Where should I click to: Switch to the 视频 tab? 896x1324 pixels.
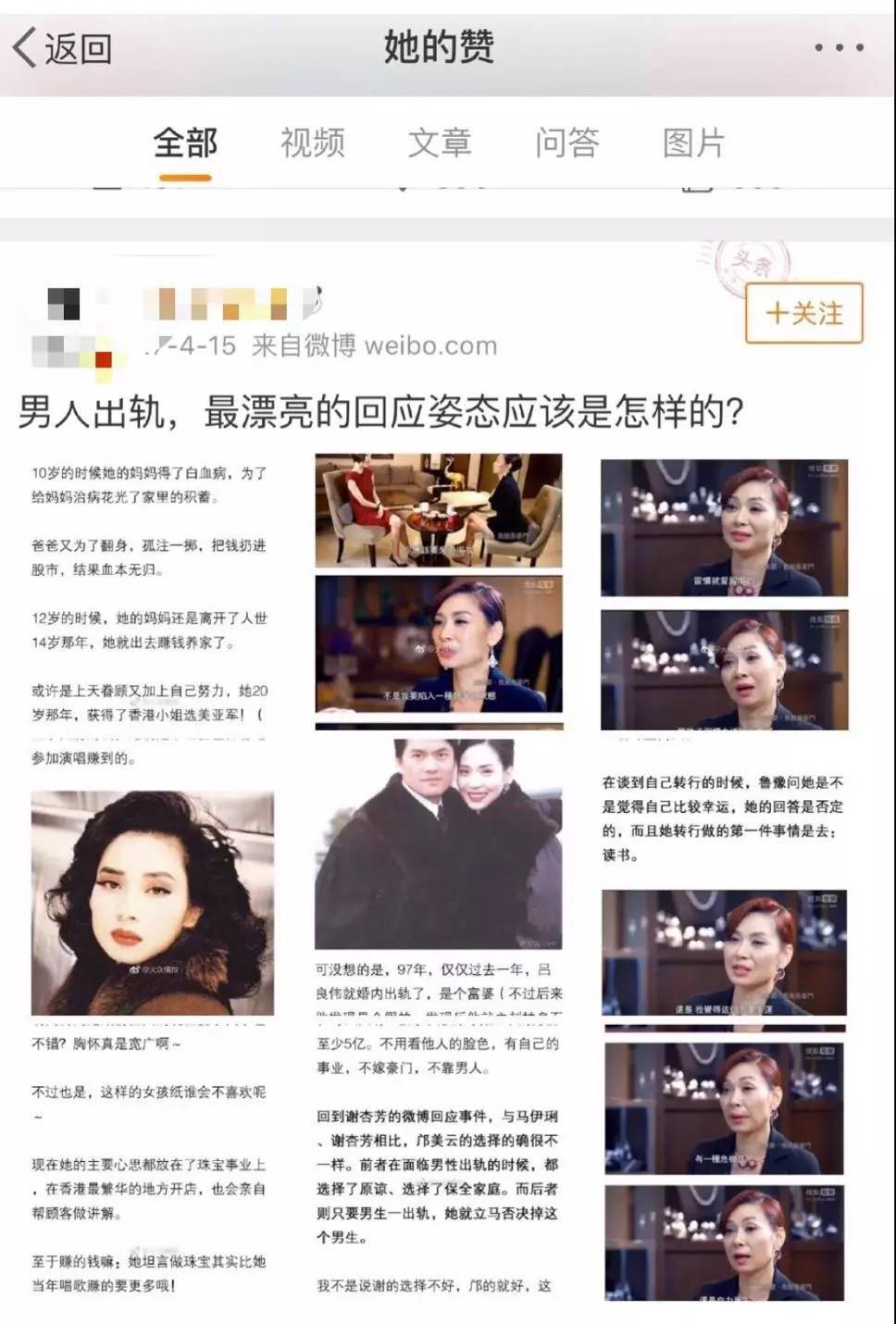pyautogui.click(x=312, y=144)
